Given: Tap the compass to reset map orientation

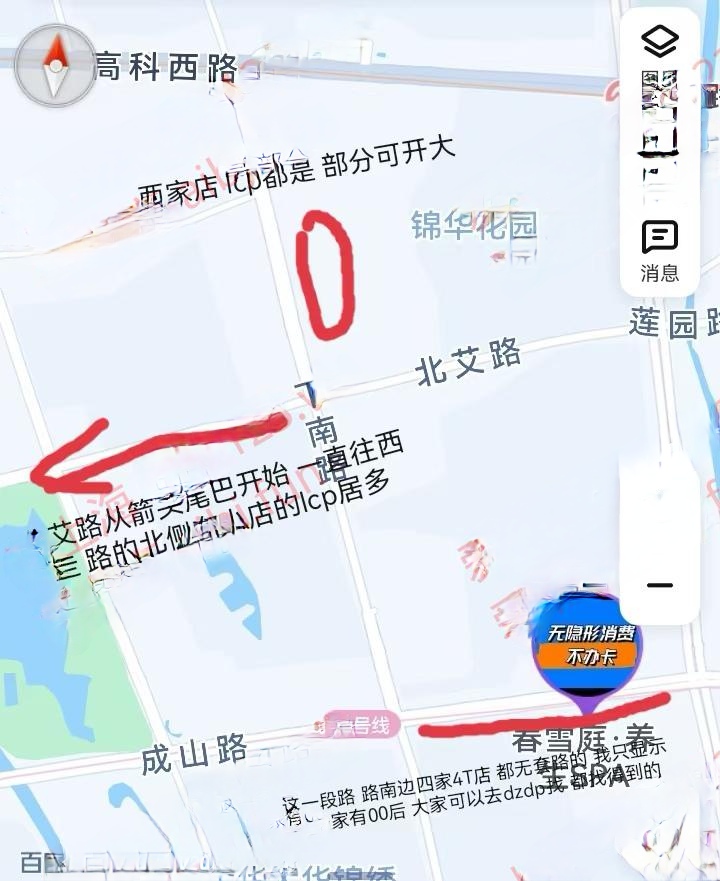Looking at the screenshot, I should pyautogui.click(x=54, y=63).
